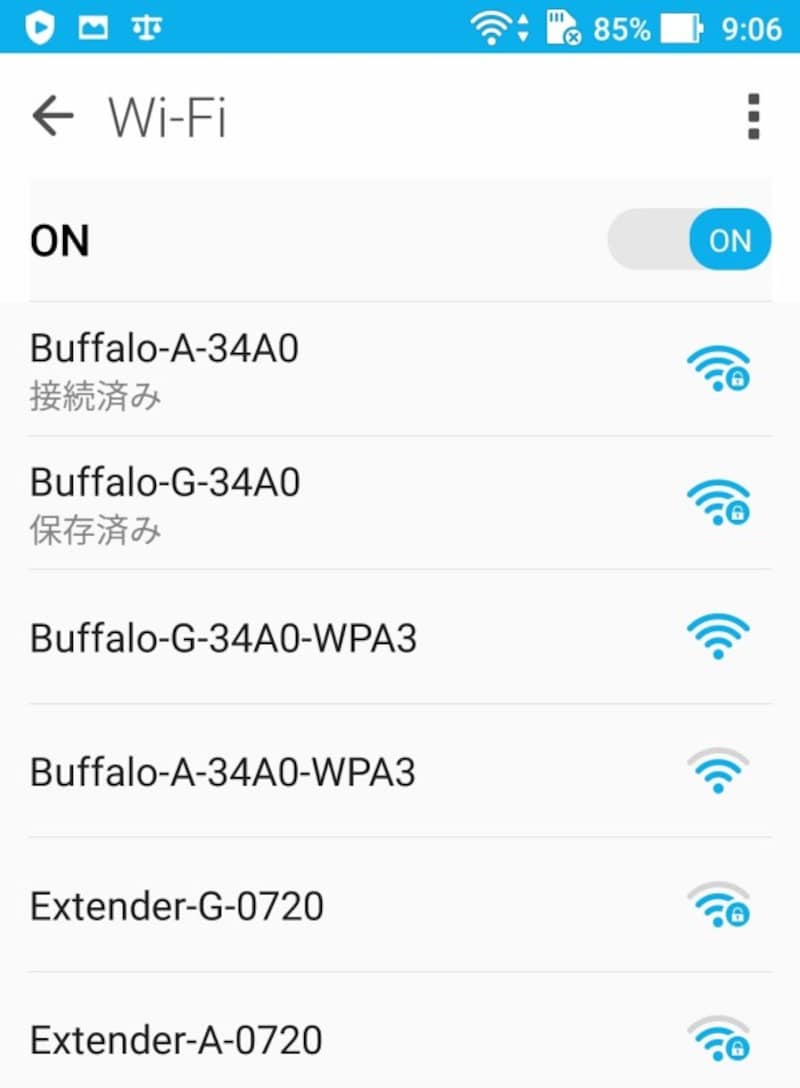Tap the signal strength icon for Buffalo-G-34A0
800x1088 pixels.
pyautogui.click(x=720, y=503)
